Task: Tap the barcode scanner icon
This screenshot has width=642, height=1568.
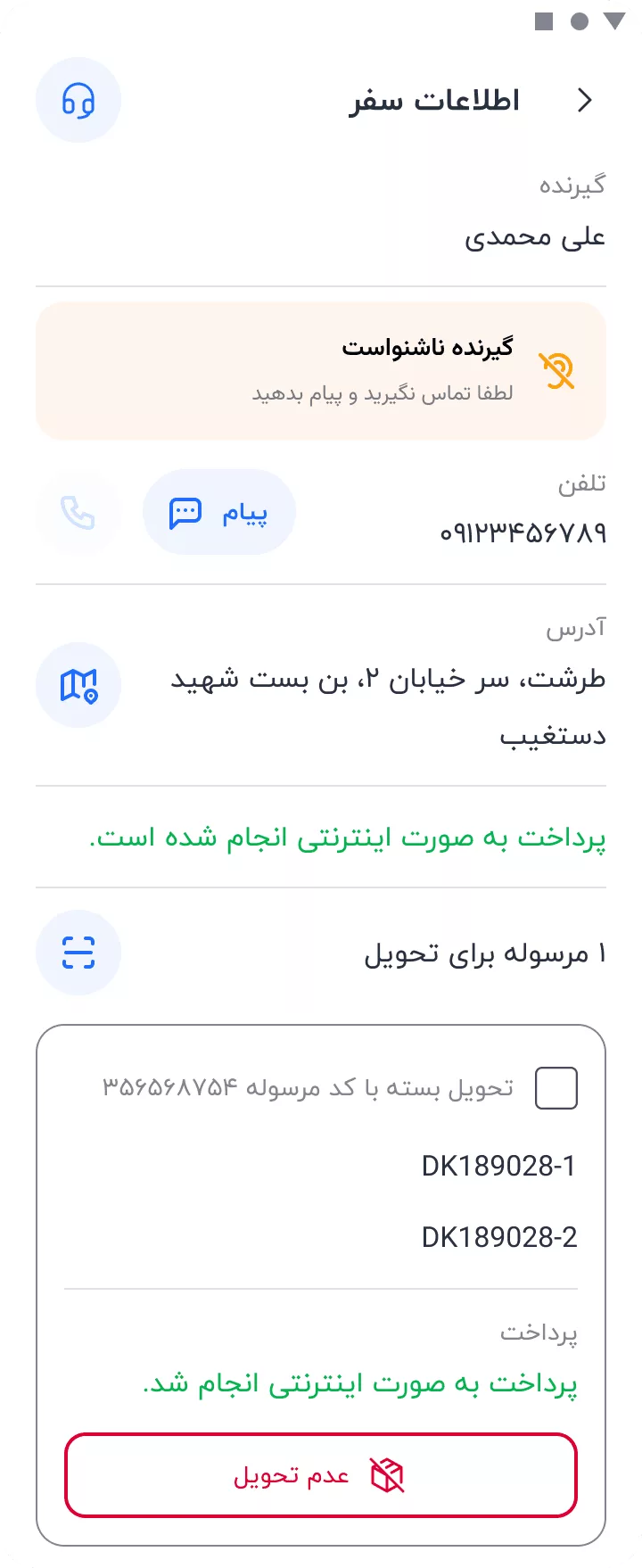Action: (x=78, y=953)
